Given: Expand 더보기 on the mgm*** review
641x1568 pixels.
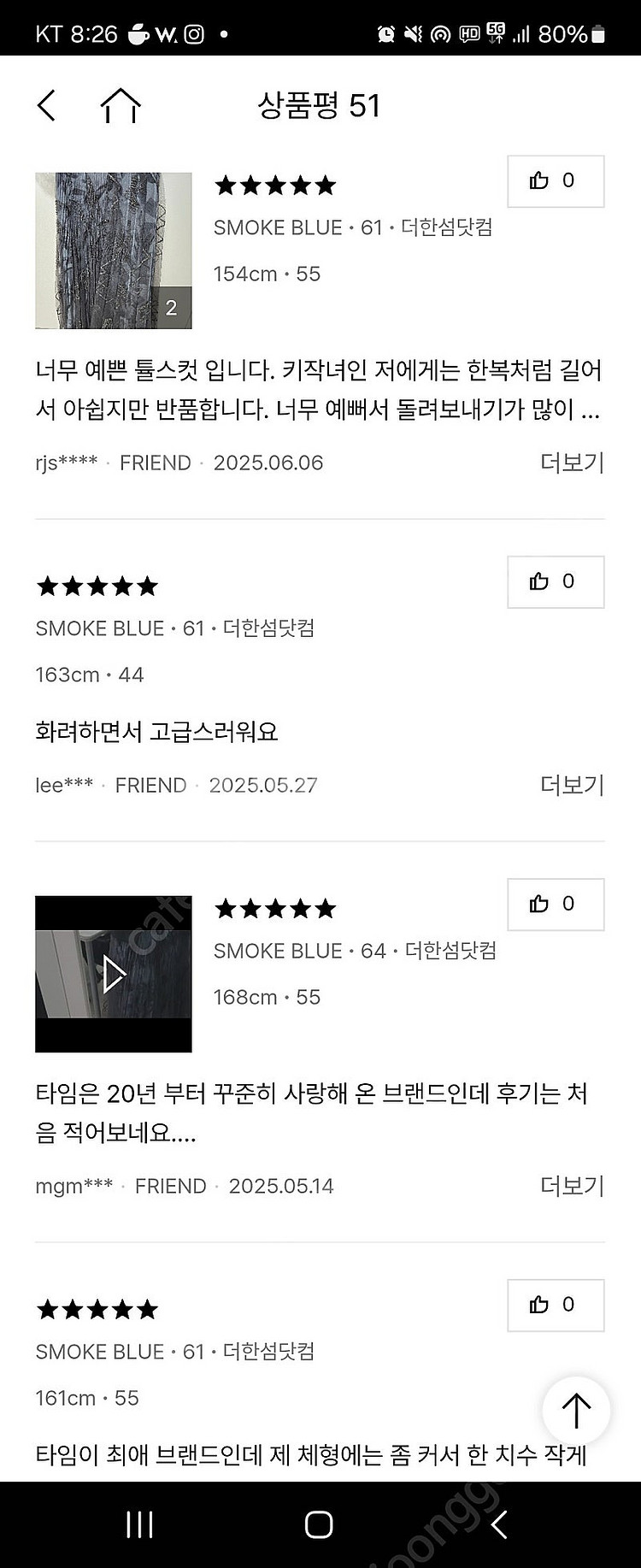Looking at the screenshot, I should (x=572, y=1186).
